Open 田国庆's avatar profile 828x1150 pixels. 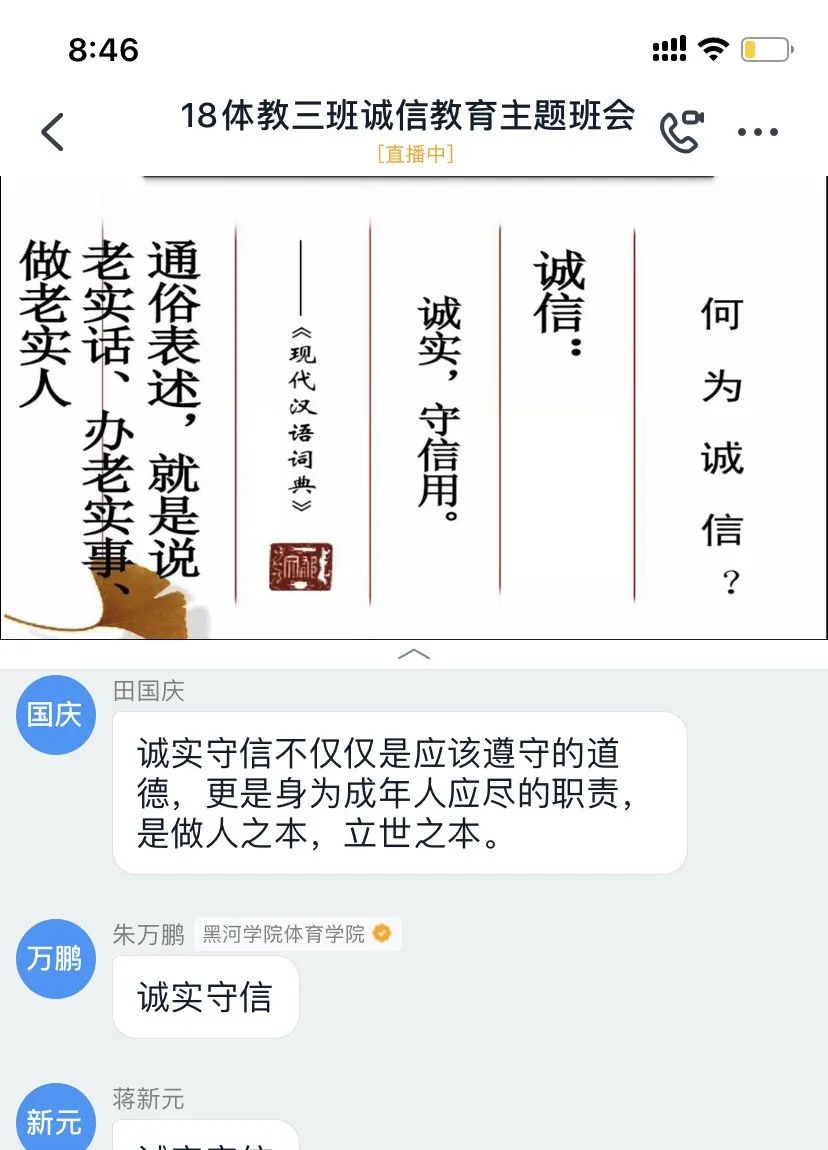[57, 714]
